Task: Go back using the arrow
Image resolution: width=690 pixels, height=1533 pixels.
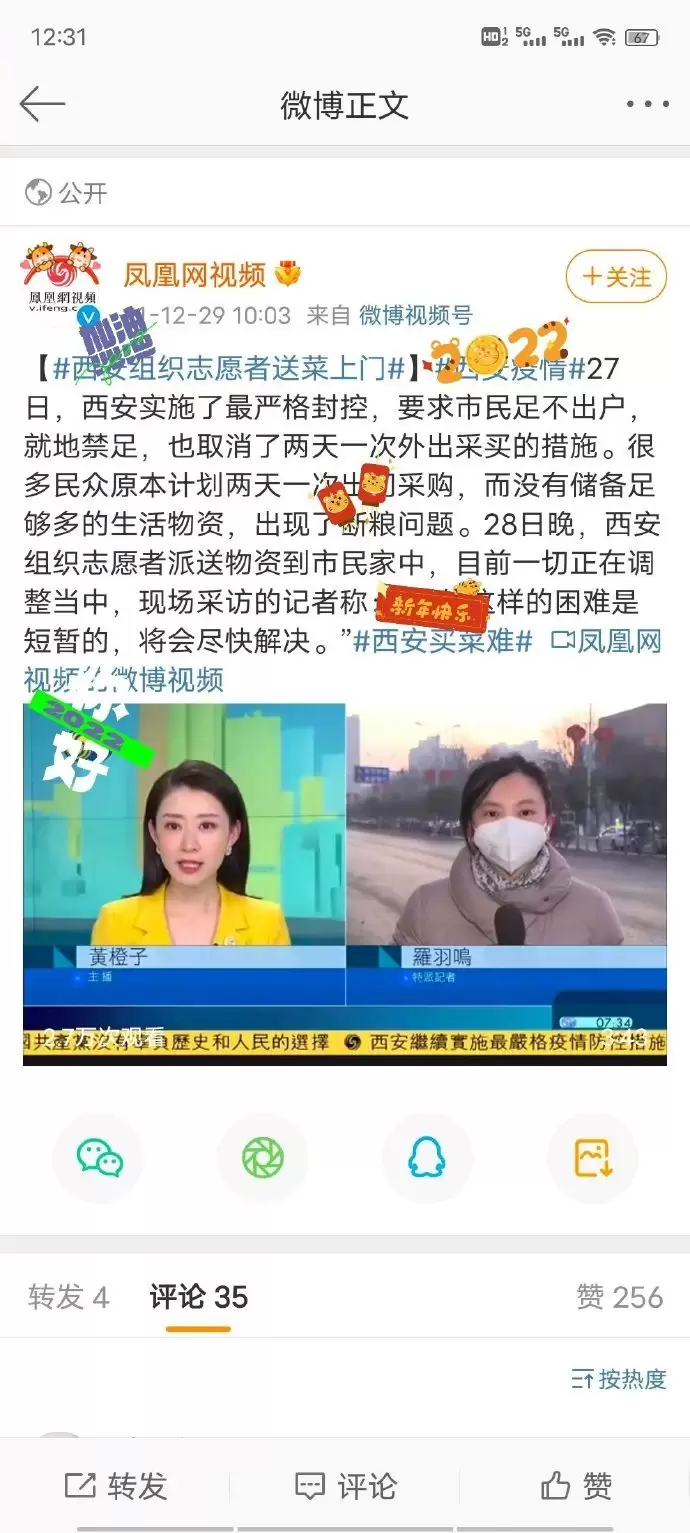Action: (42, 104)
